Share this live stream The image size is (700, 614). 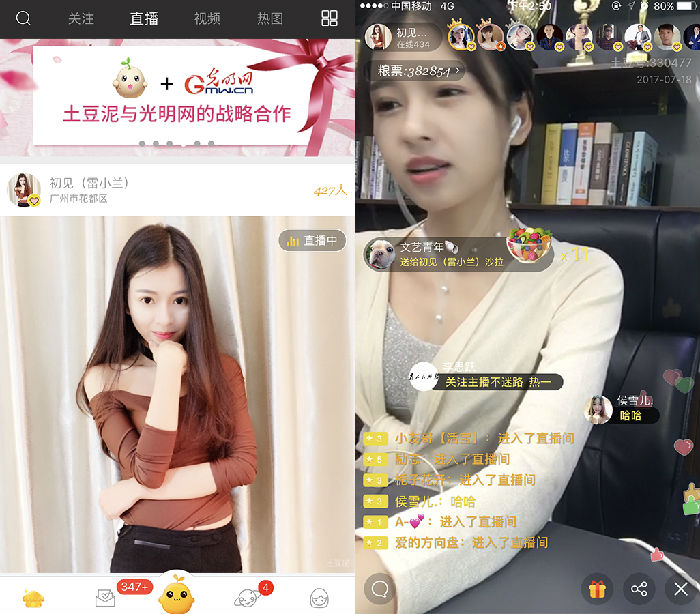click(x=639, y=588)
